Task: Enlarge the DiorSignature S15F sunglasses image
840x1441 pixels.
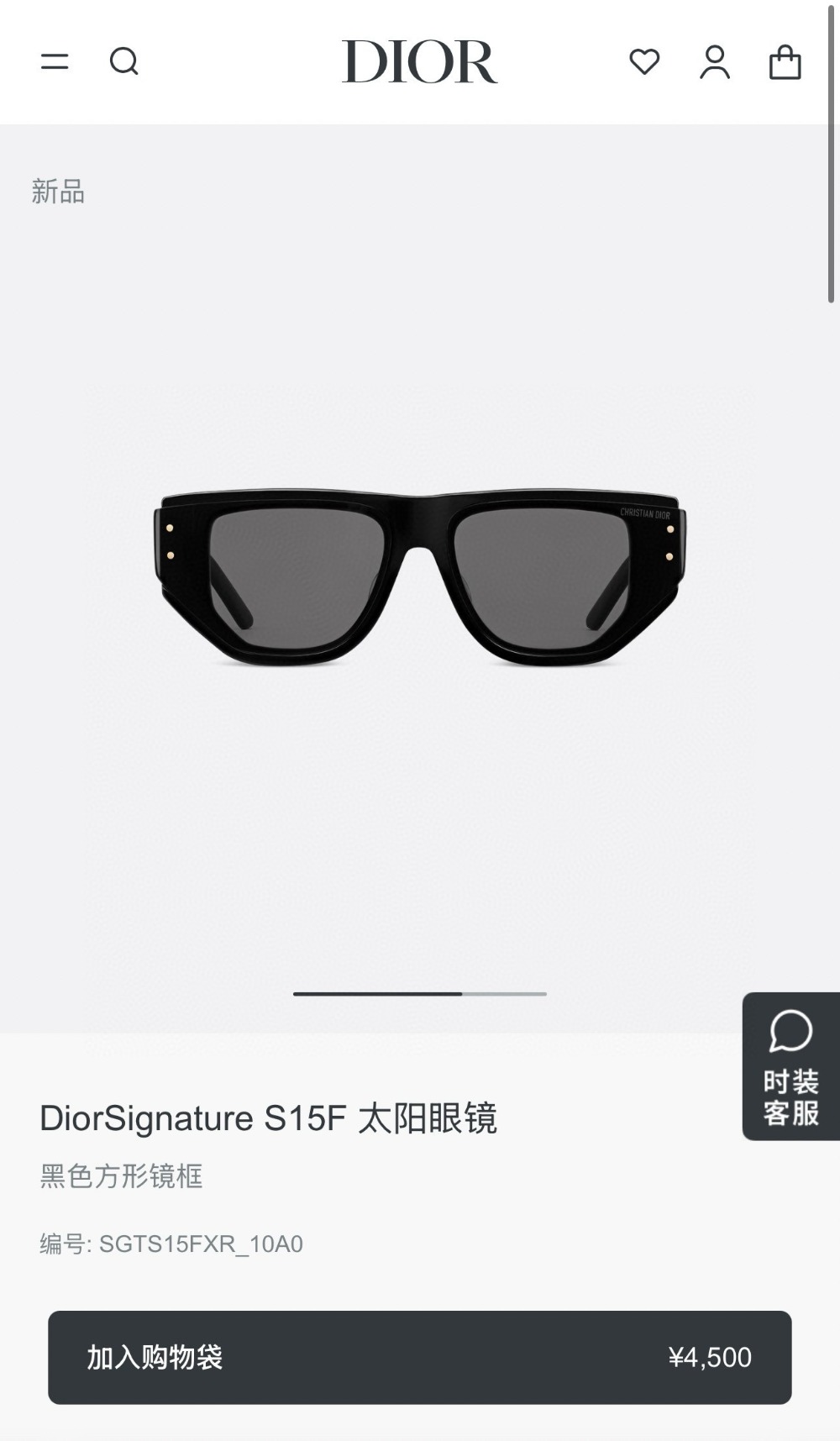Action: pos(419,578)
